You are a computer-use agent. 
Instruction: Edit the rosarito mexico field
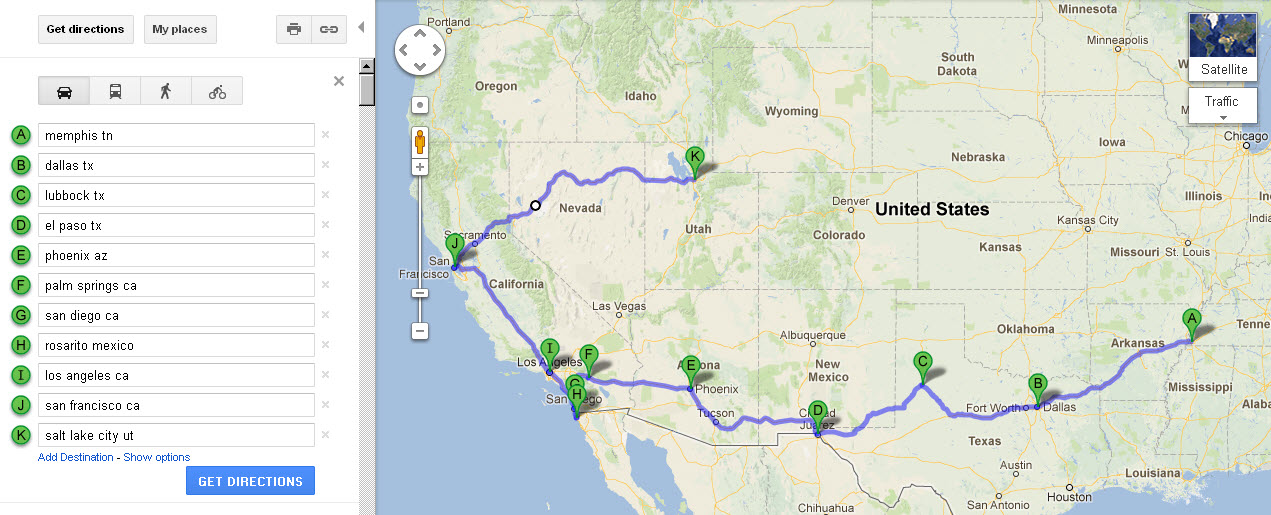click(176, 345)
